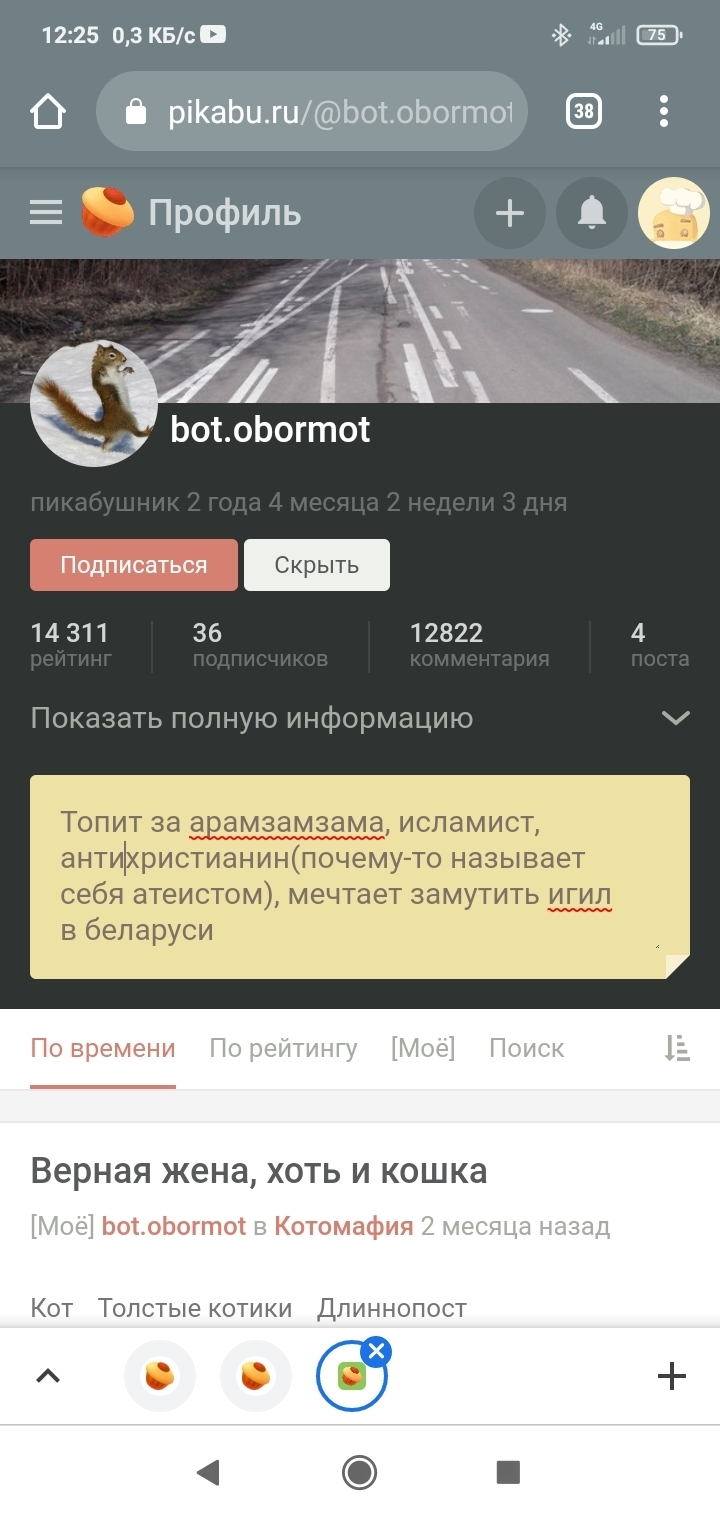This screenshot has height=1520, width=720.
Task: Open the Pikabu hamburger menu
Action: tap(46, 213)
